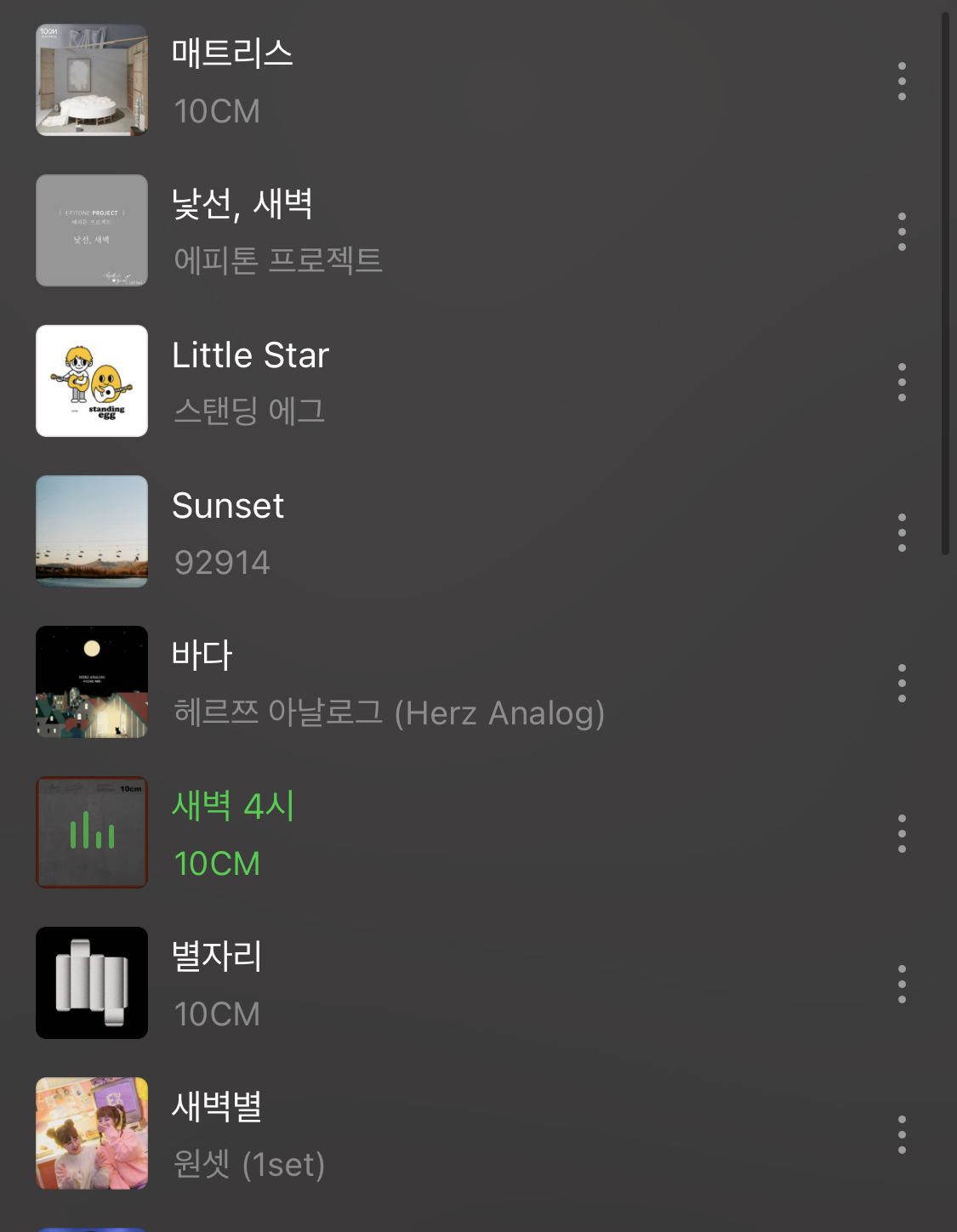Open more options for 별자리
Image resolution: width=957 pixels, height=1232 pixels.
(902, 984)
